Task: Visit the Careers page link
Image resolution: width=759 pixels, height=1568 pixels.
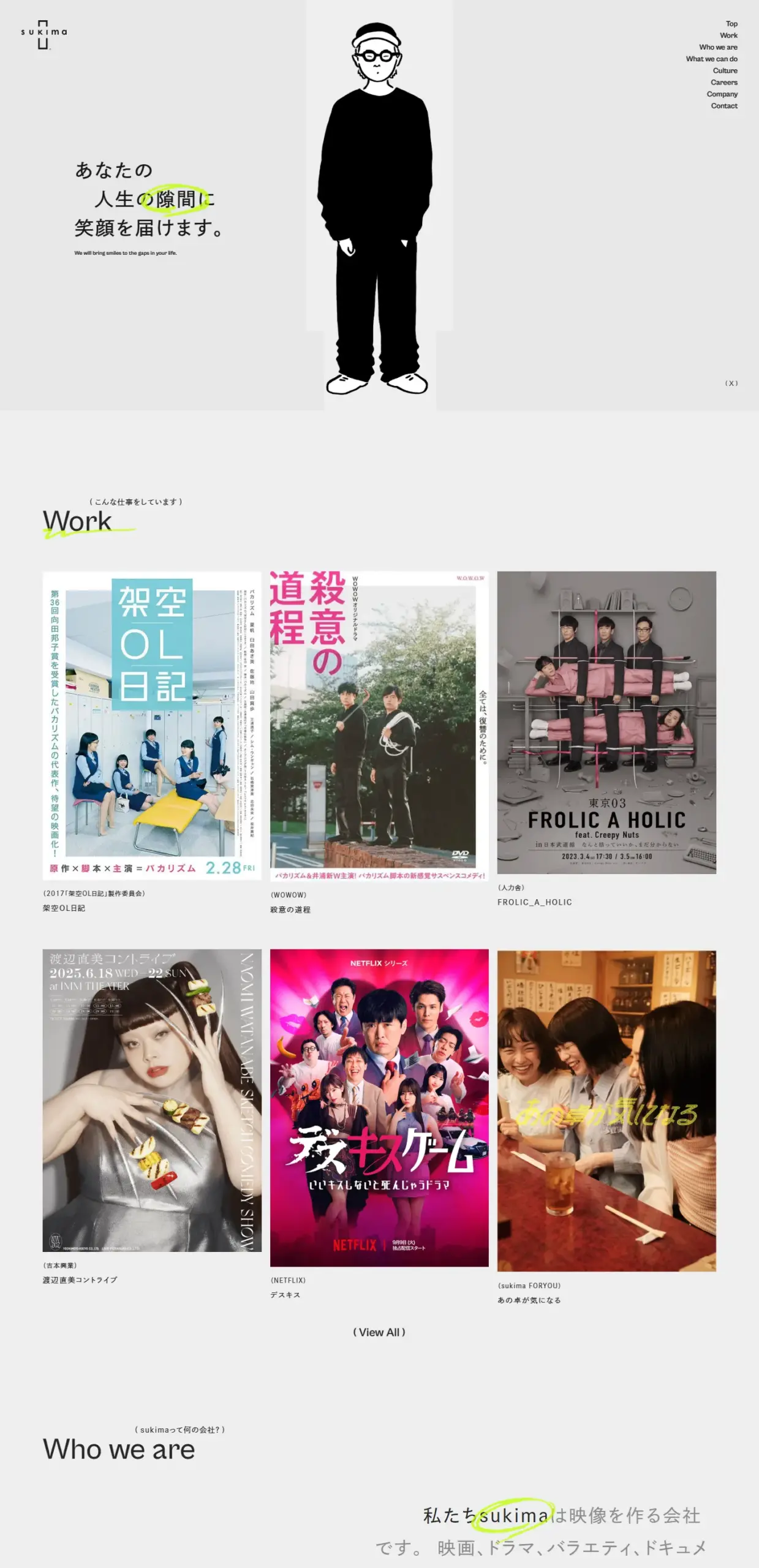Action: pyautogui.click(x=723, y=82)
